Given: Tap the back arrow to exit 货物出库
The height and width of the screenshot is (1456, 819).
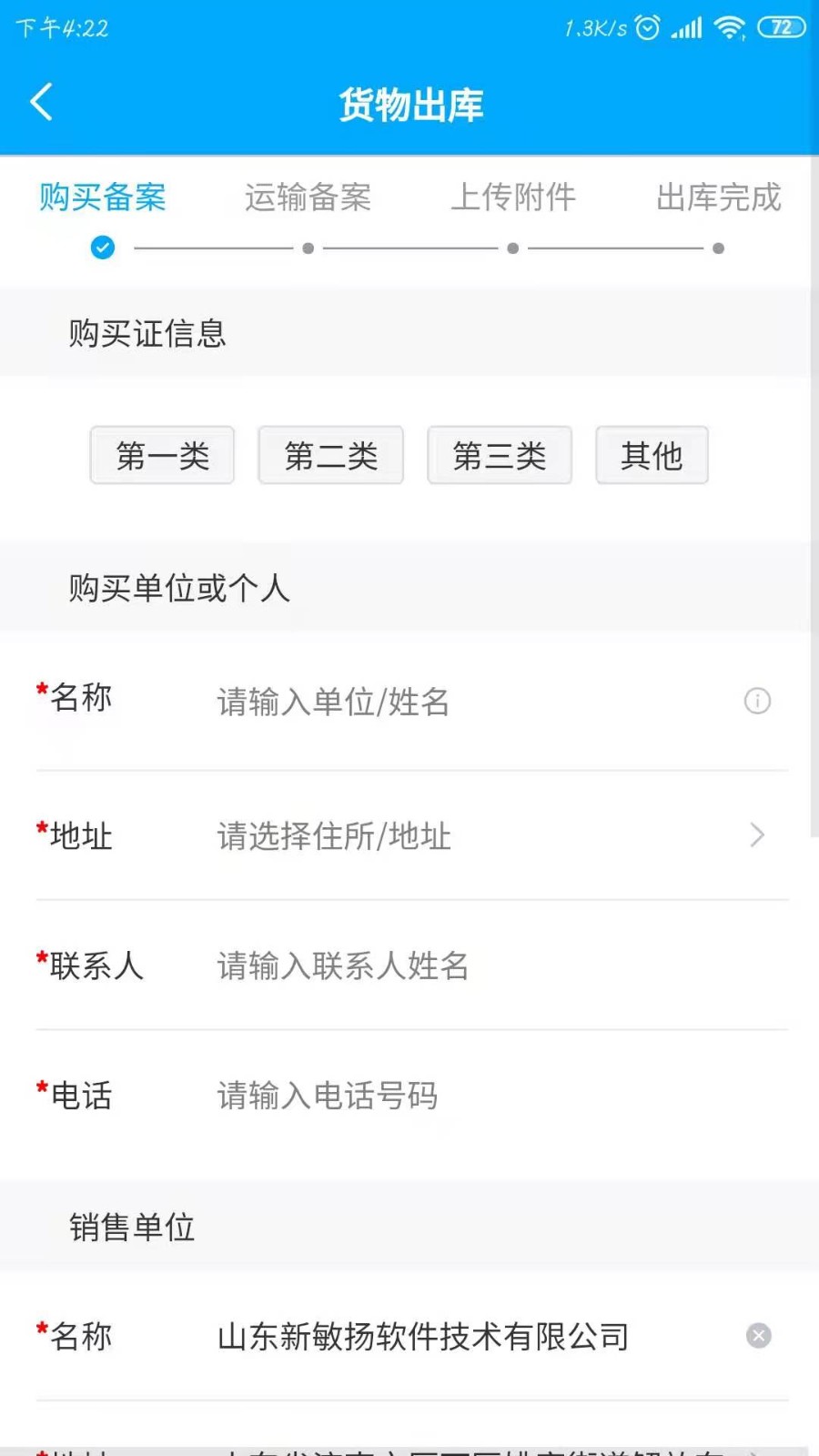Looking at the screenshot, I should point(41,102).
